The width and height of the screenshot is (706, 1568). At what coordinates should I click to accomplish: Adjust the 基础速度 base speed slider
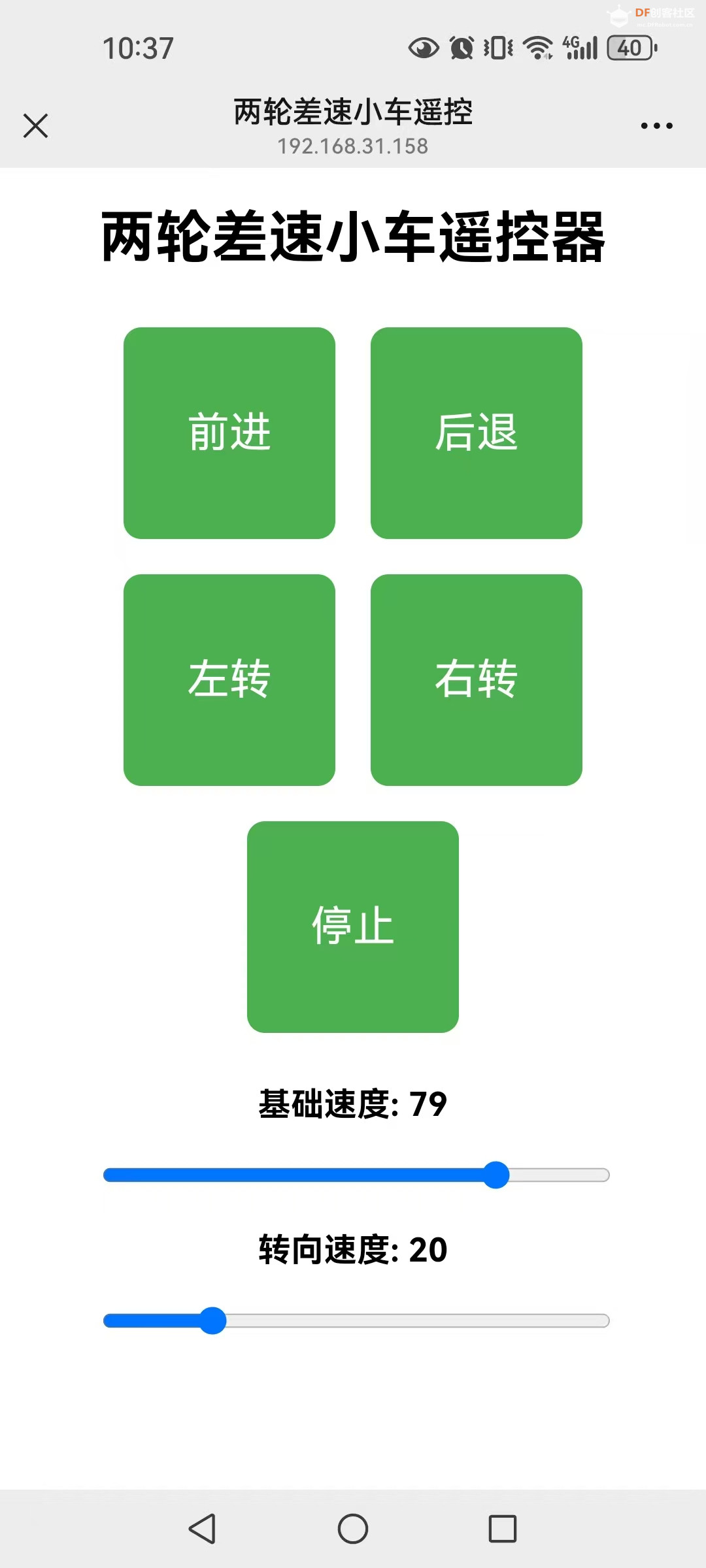pos(497,1173)
